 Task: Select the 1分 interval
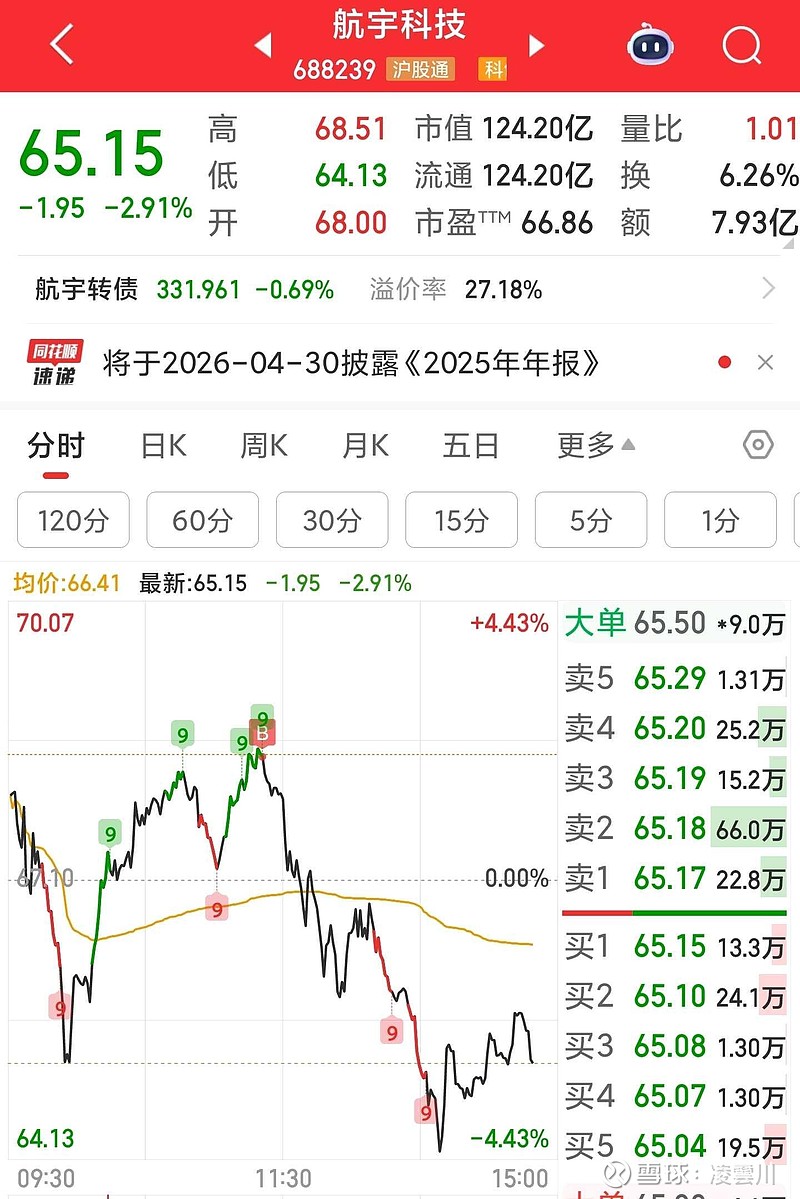pos(720,520)
